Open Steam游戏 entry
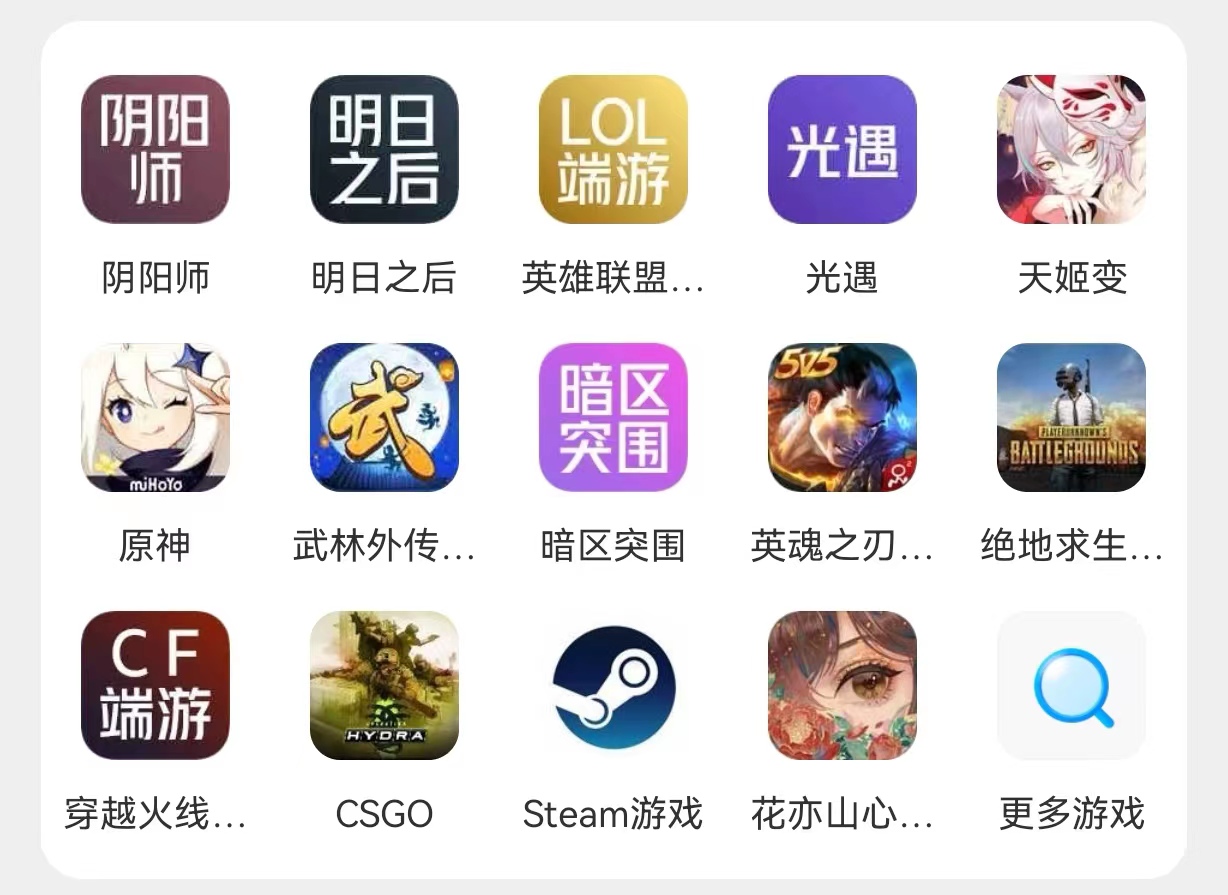1228x895 pixels. (613, 686)
